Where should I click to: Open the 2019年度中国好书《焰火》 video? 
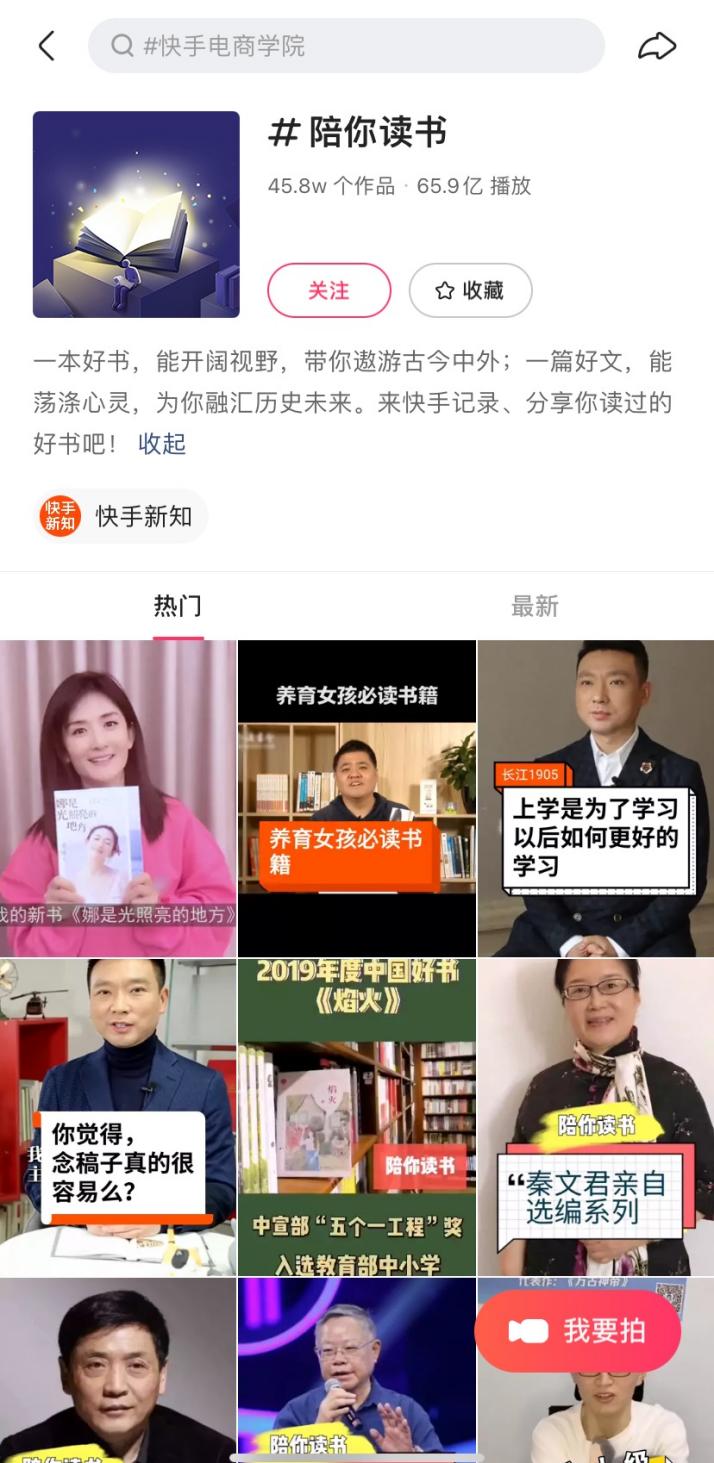pyautogui.click(x=357, y=1117)
